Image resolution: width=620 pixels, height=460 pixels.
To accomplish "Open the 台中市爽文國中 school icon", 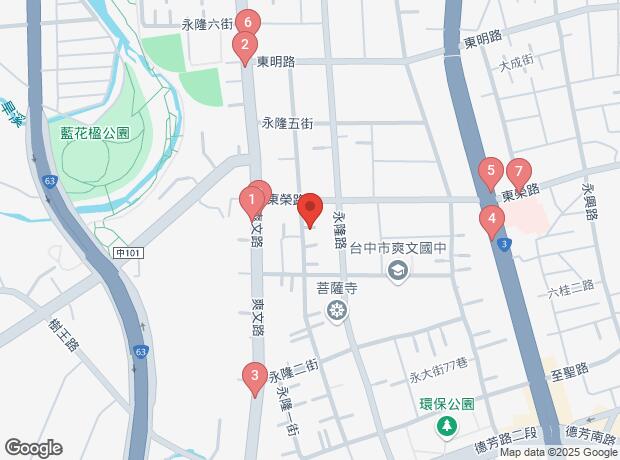I will coord(398,270).
